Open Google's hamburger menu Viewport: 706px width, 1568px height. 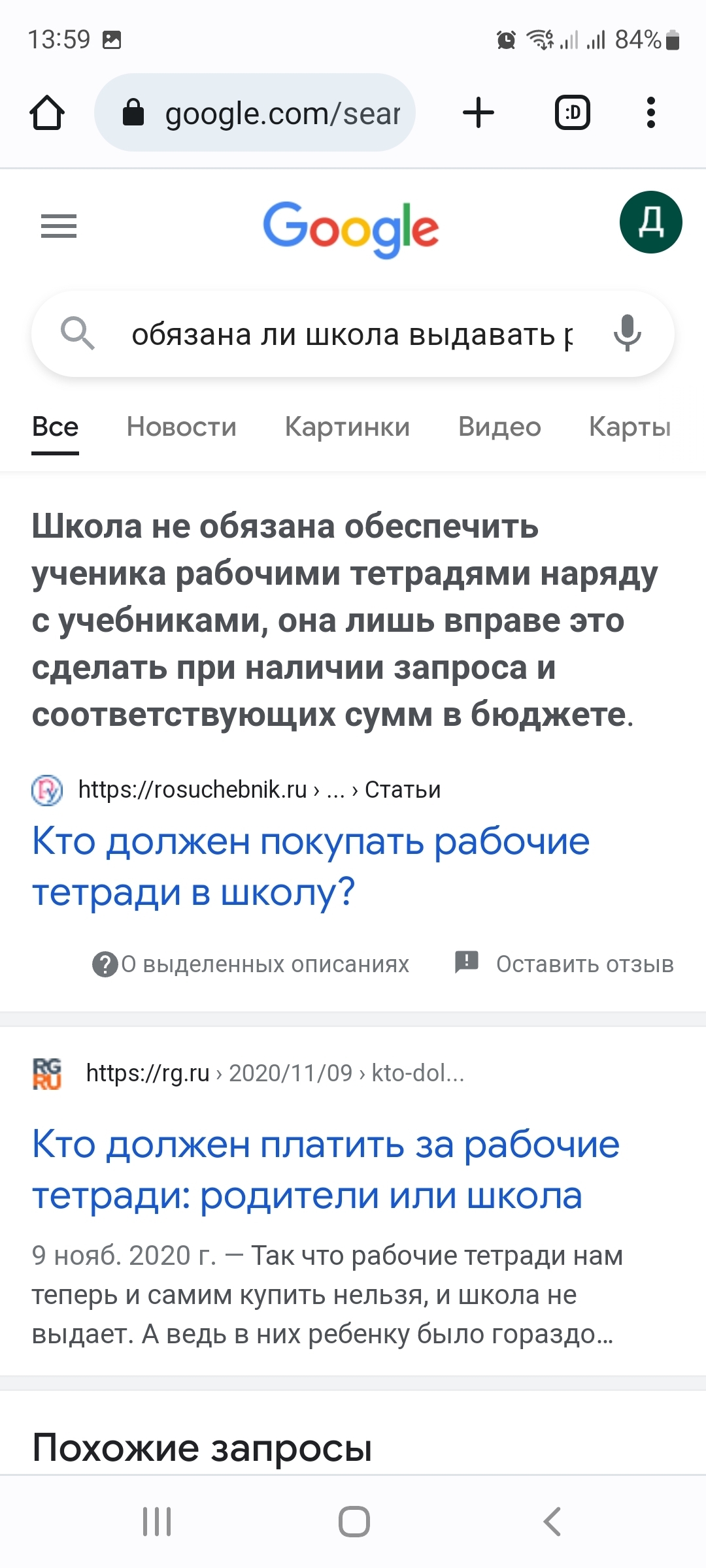pos(59,226)
